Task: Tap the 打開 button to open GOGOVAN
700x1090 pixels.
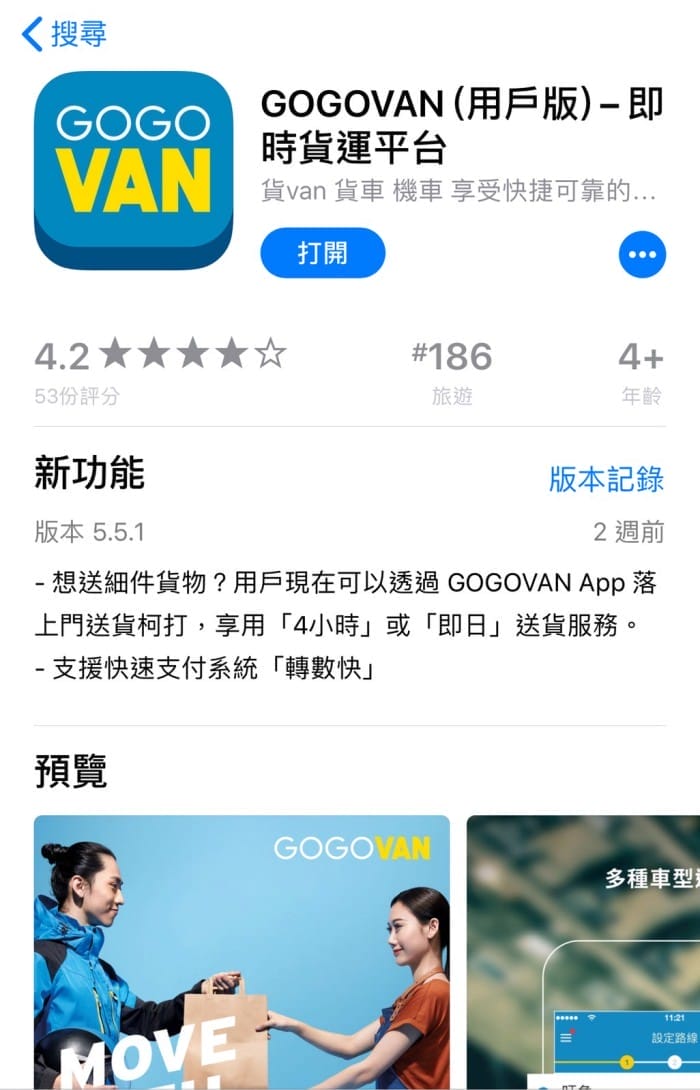Action: click(322, 253)
